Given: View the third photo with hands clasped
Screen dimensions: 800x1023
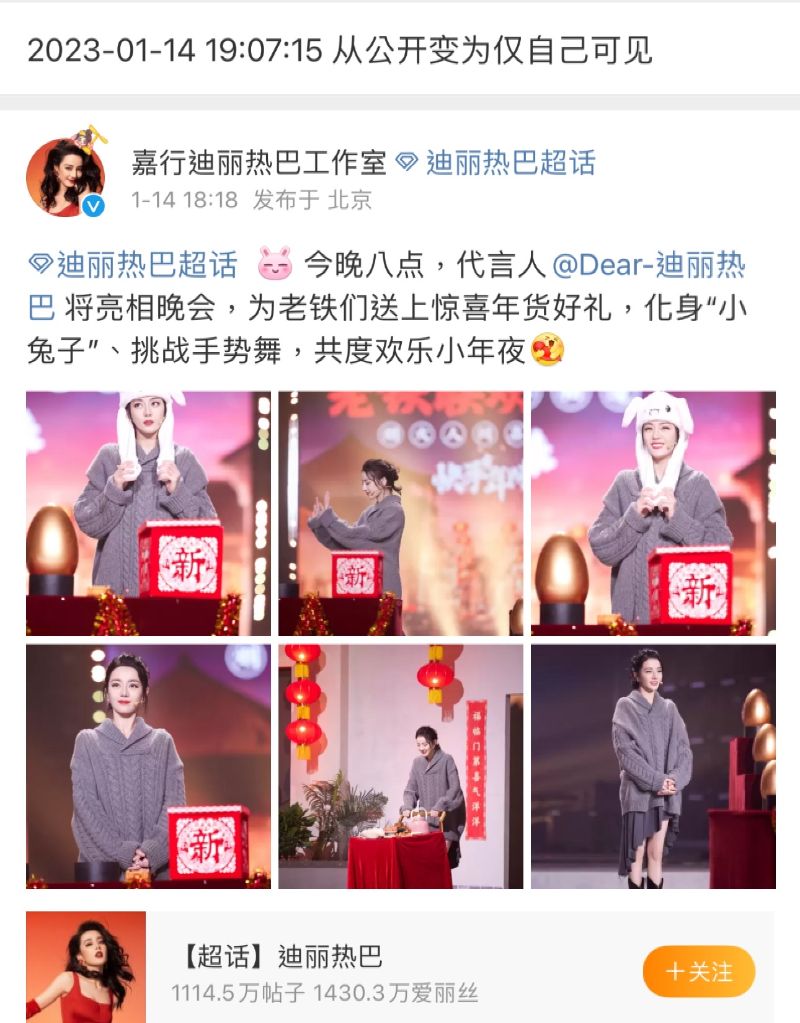Looking at the screenshot, I should [653, 513].
